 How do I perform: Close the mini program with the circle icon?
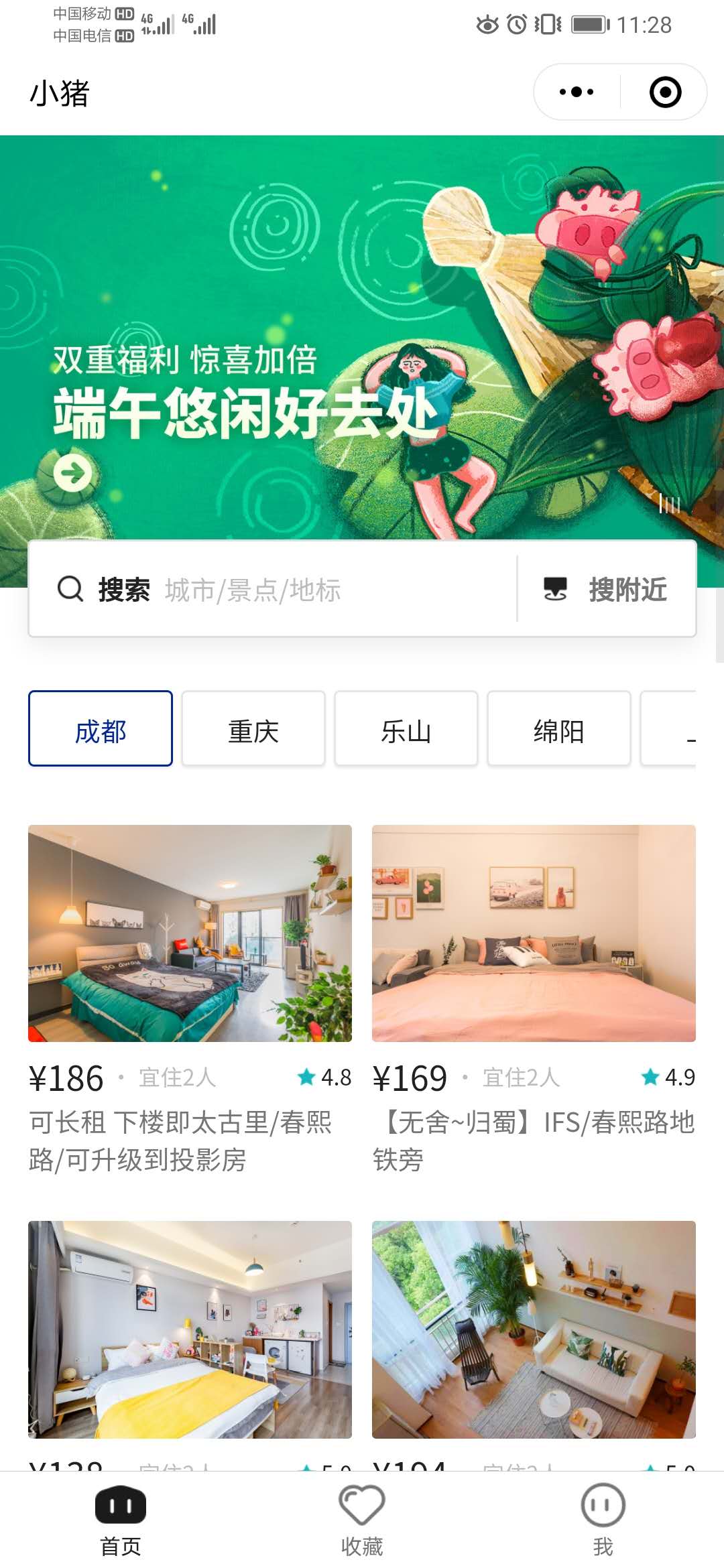(x=665, y=92)
